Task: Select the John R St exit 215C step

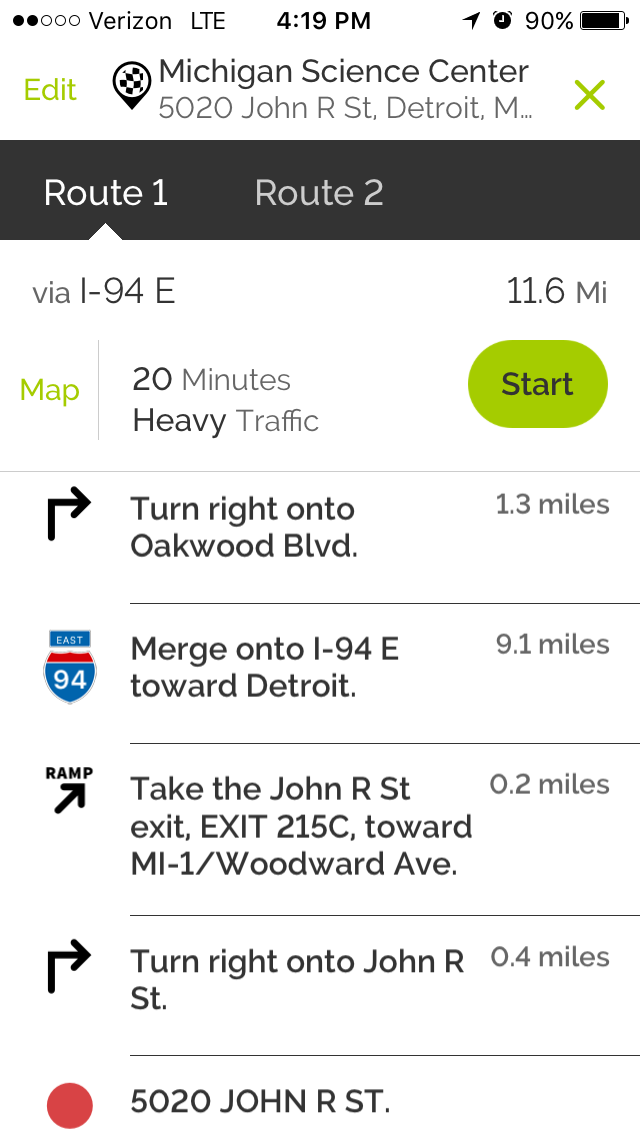Action: [x=320, y=830]
